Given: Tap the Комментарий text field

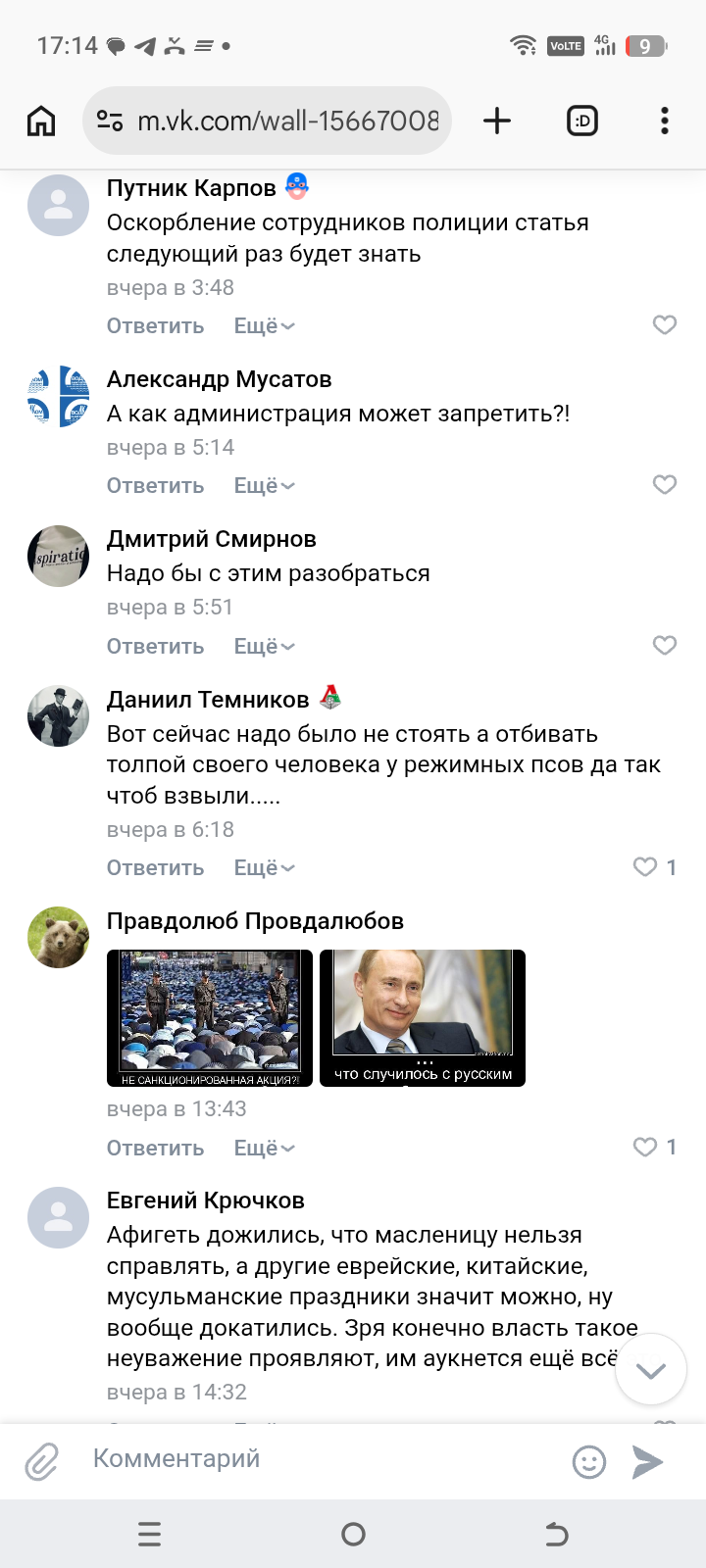Looking at the screenshot, I should coord(314,1459).
